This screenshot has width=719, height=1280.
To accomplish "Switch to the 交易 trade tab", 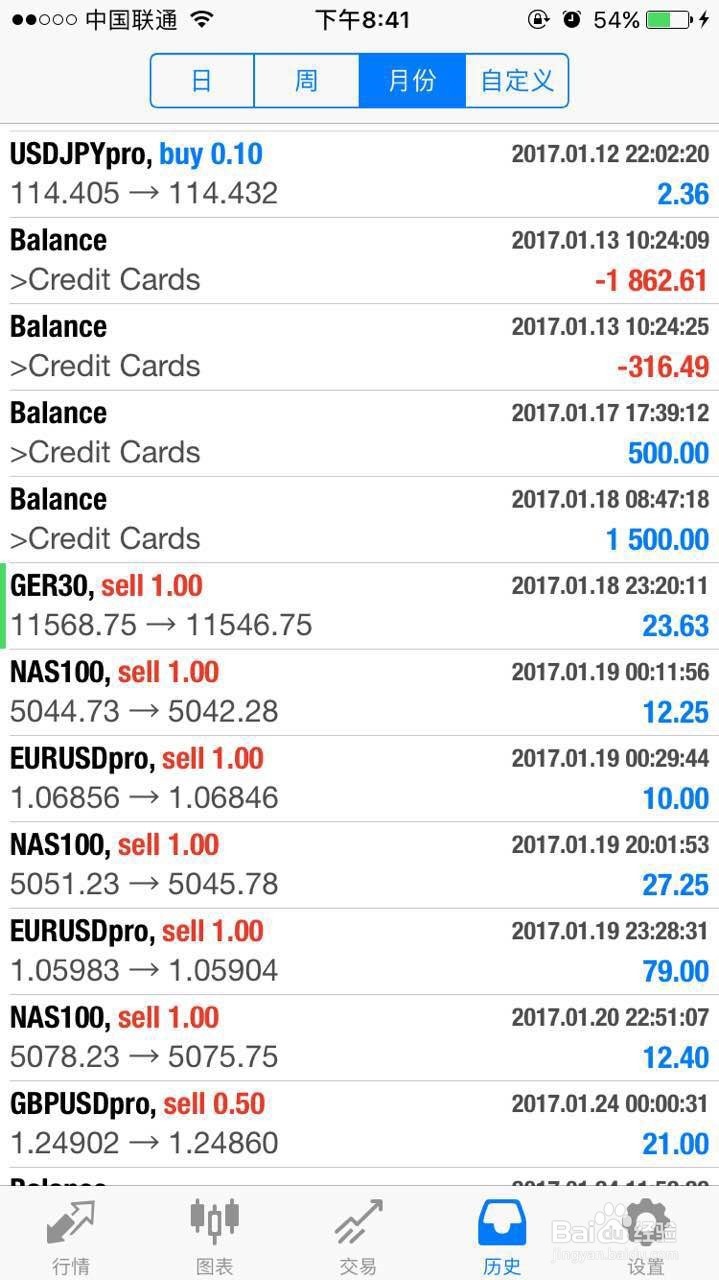I will point(359,1236).
